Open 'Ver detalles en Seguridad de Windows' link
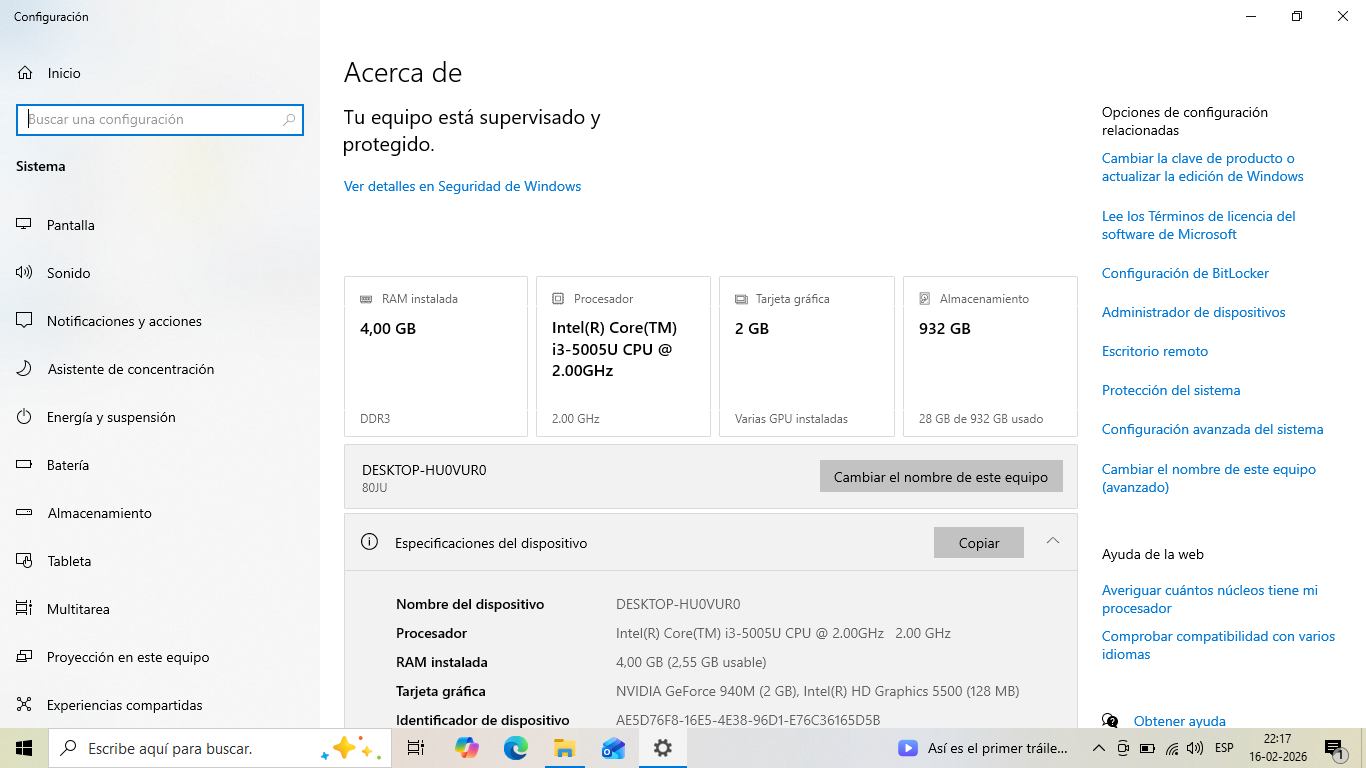Viewport: 1366px width, 768px height. 462,186
